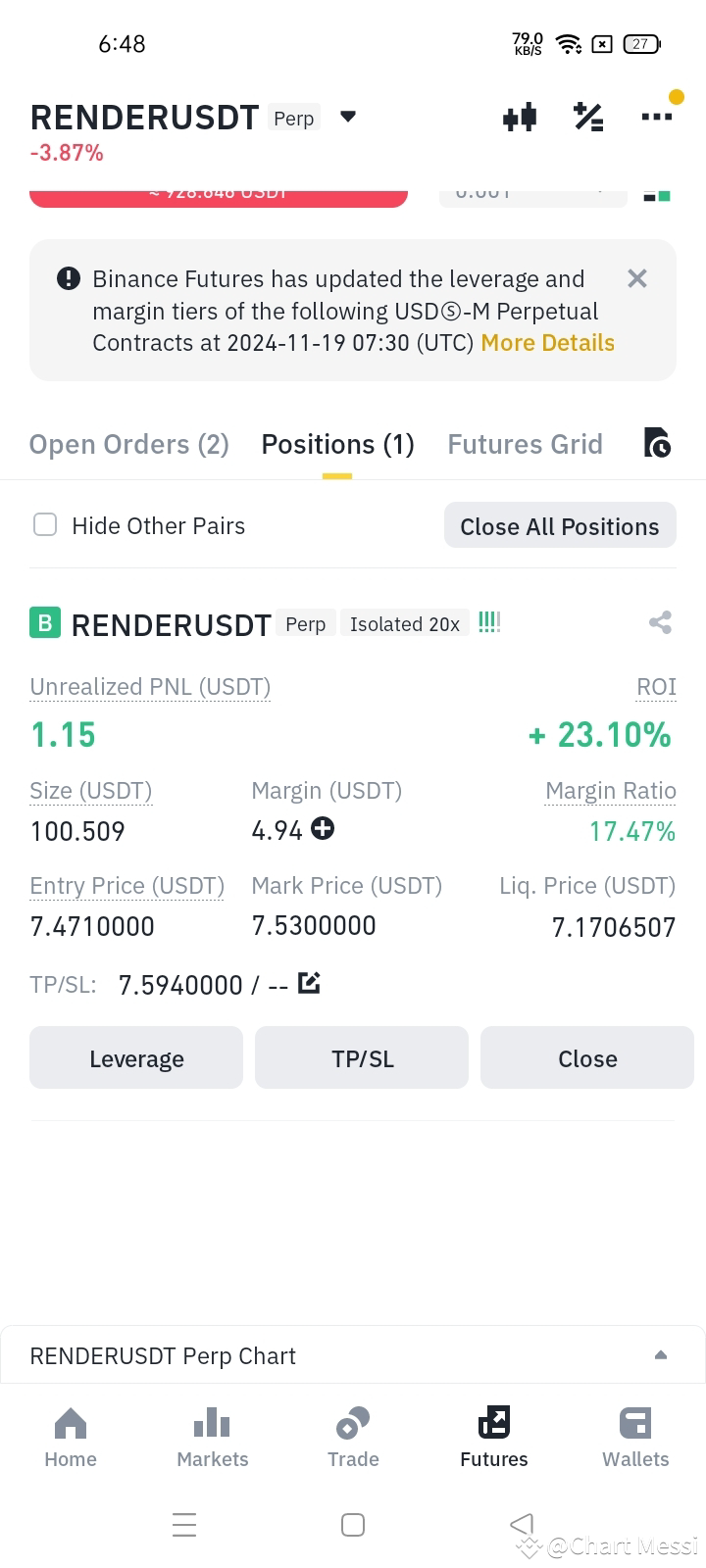
Task: Switch to Open Orders tab
Action: (128, 445)
